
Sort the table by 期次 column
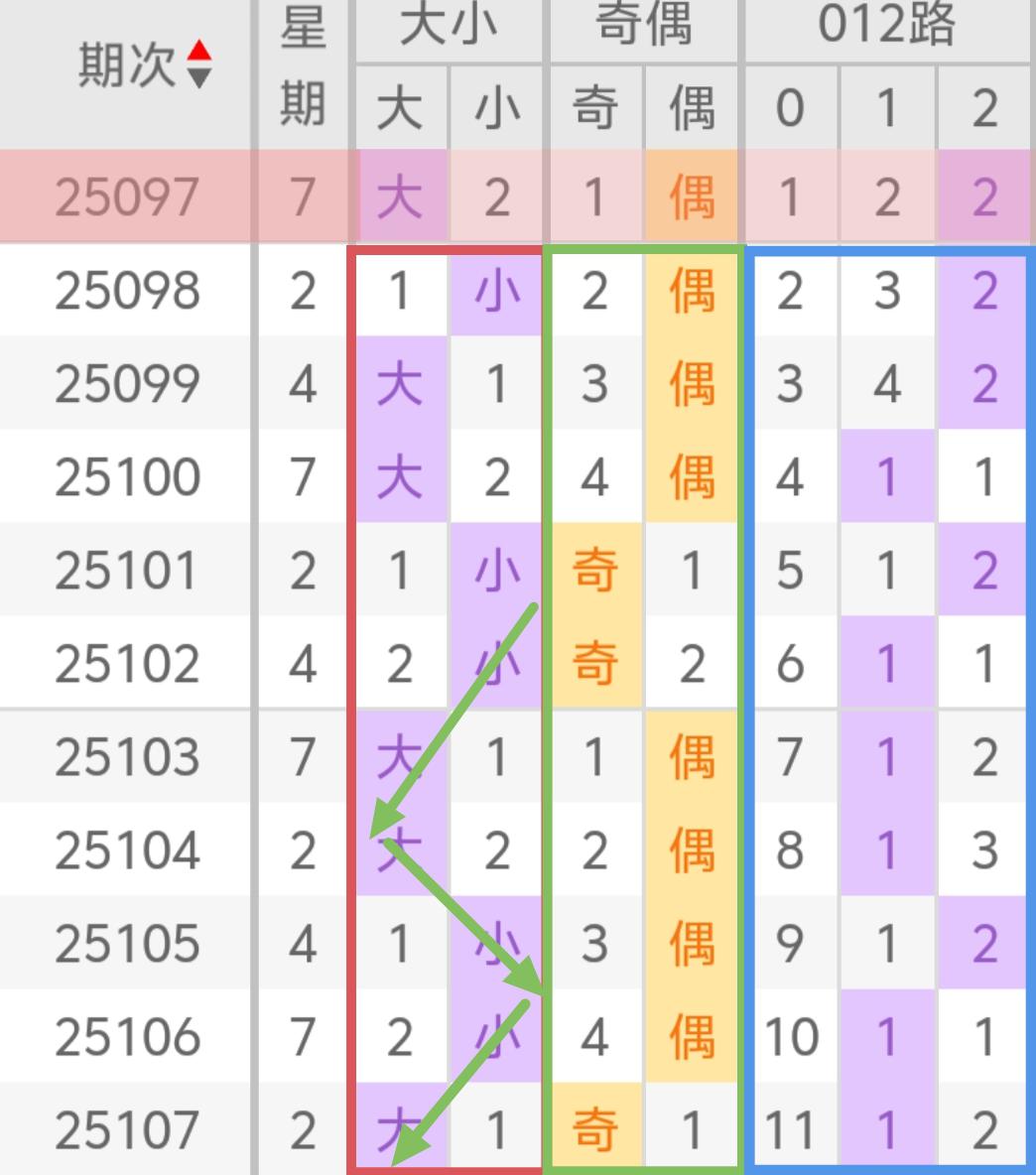[x=198, y=65]
